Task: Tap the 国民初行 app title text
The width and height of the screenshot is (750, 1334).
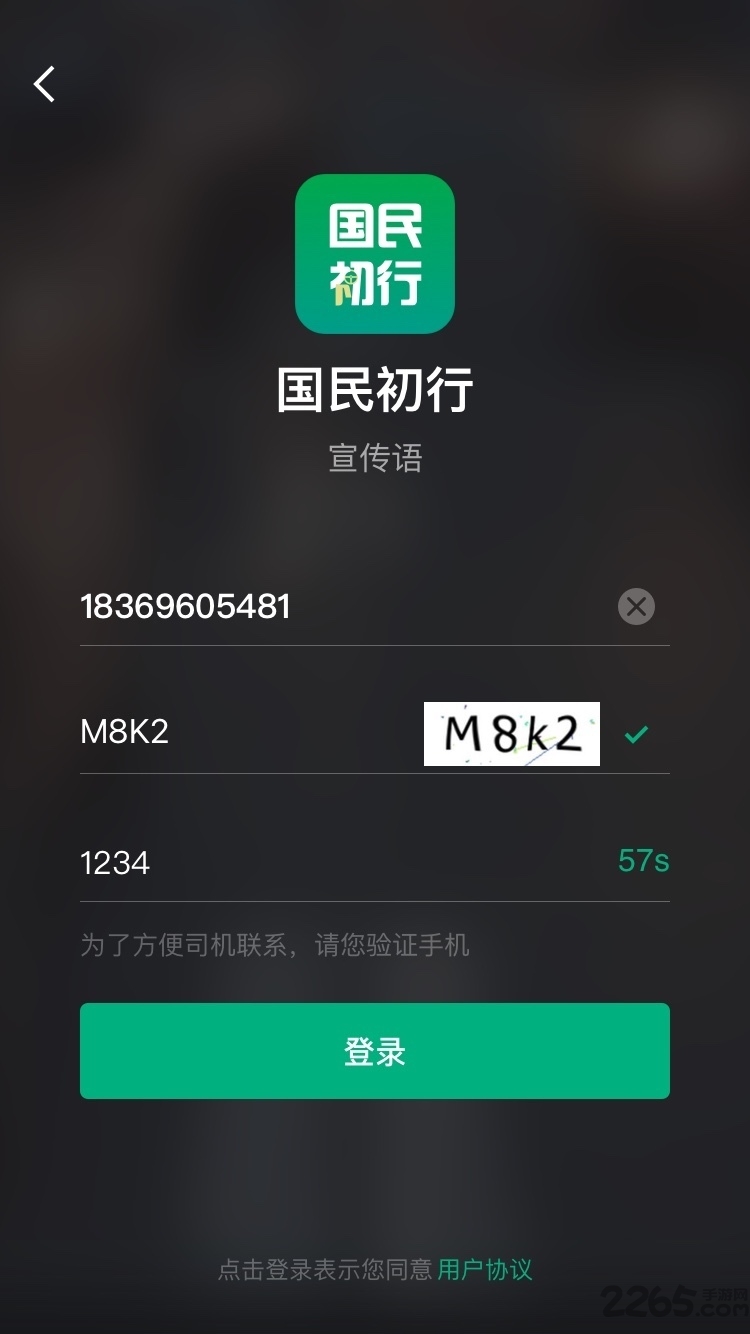Action: pos(375,391)
